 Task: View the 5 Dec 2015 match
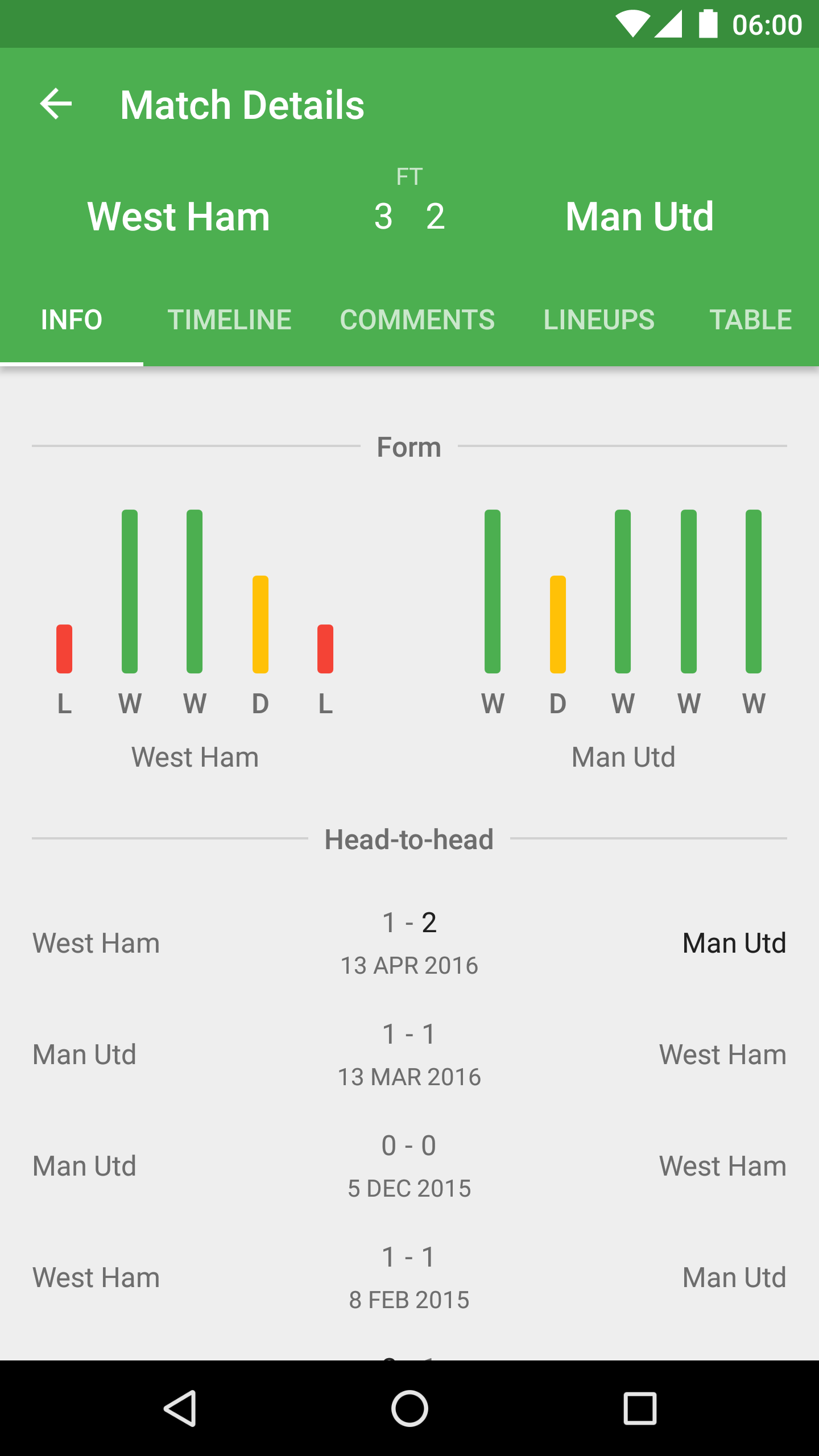[x=409, y=1166]
